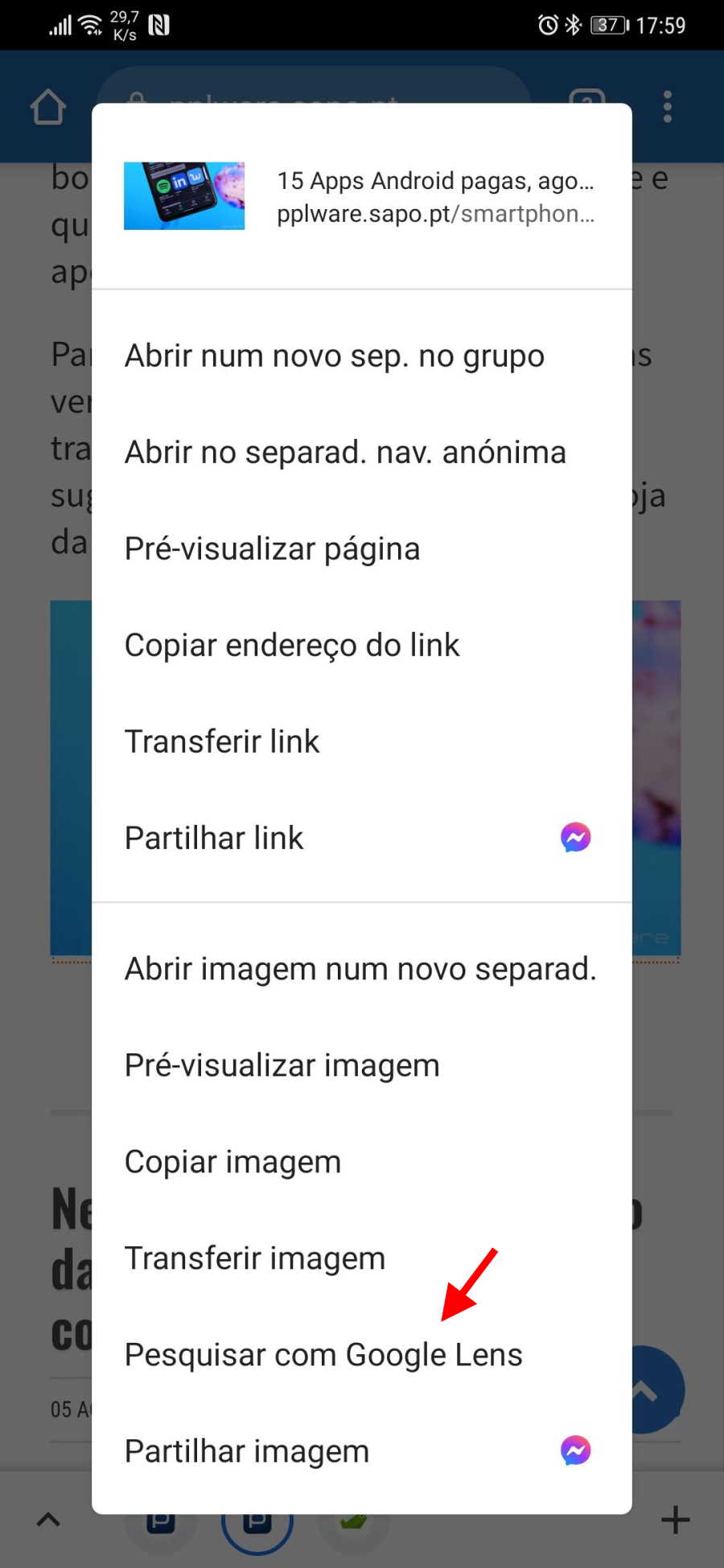Choose Pré-visualizar página
The image size is (724, 1568).
click(362, 548)
